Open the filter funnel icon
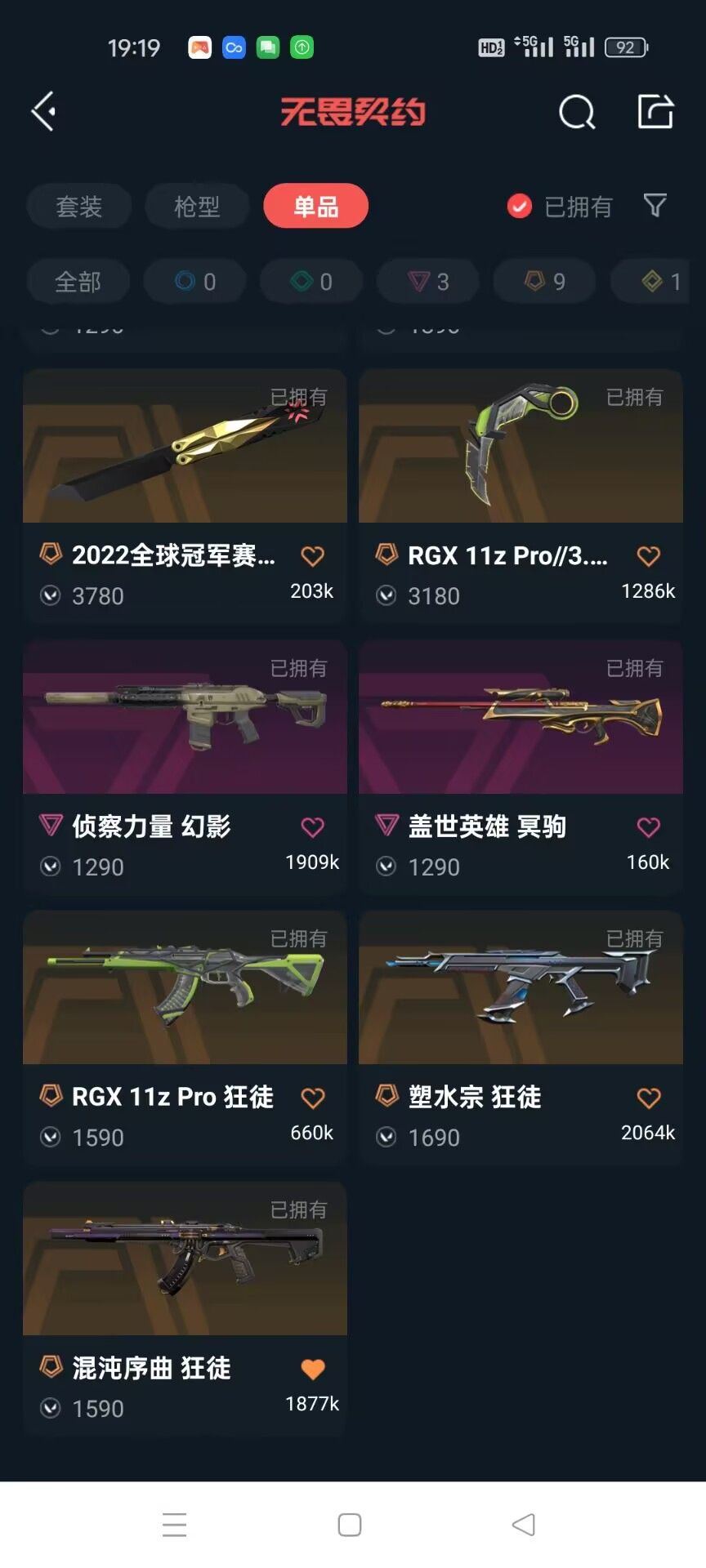Screen dimensions: 706x1568 click(x=655, y=205)
